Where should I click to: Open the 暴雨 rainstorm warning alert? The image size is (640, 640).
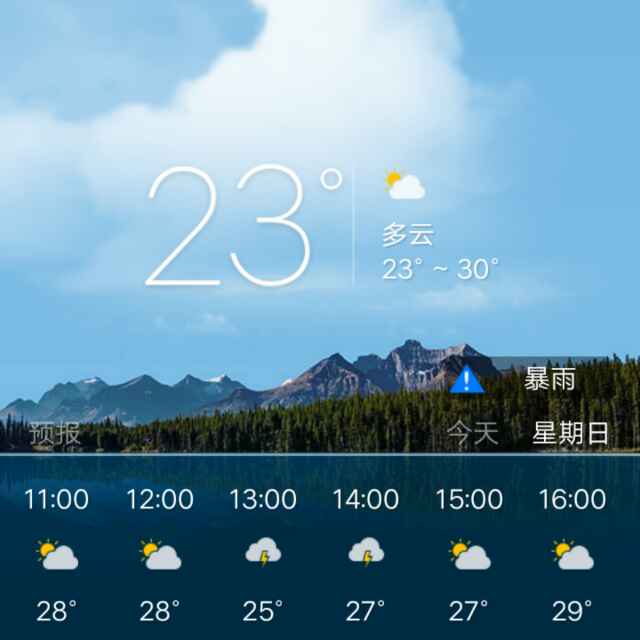click(x=530, y=380)
